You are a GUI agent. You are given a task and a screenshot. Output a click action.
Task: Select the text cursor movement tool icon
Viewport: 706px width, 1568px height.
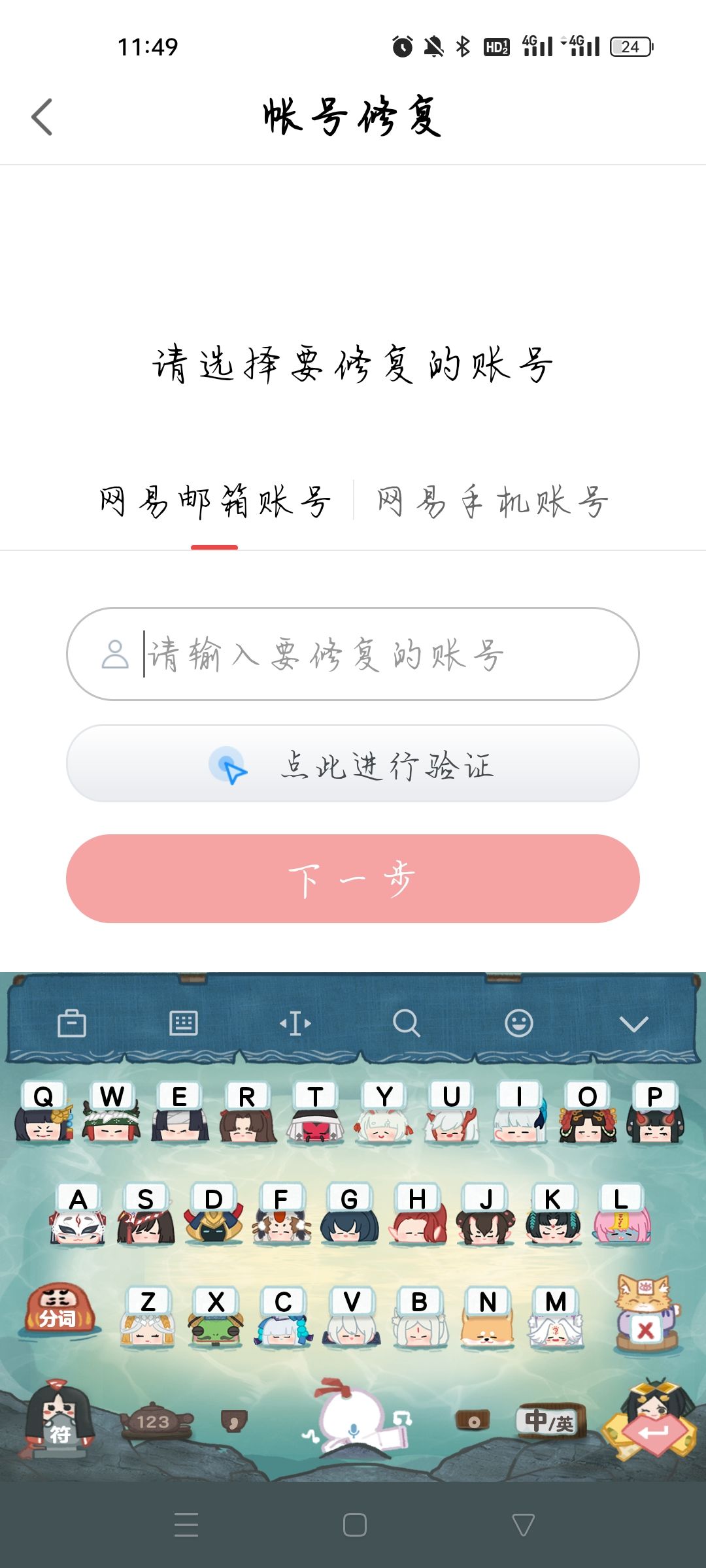pyautogui.click(x=295, y=1024)
